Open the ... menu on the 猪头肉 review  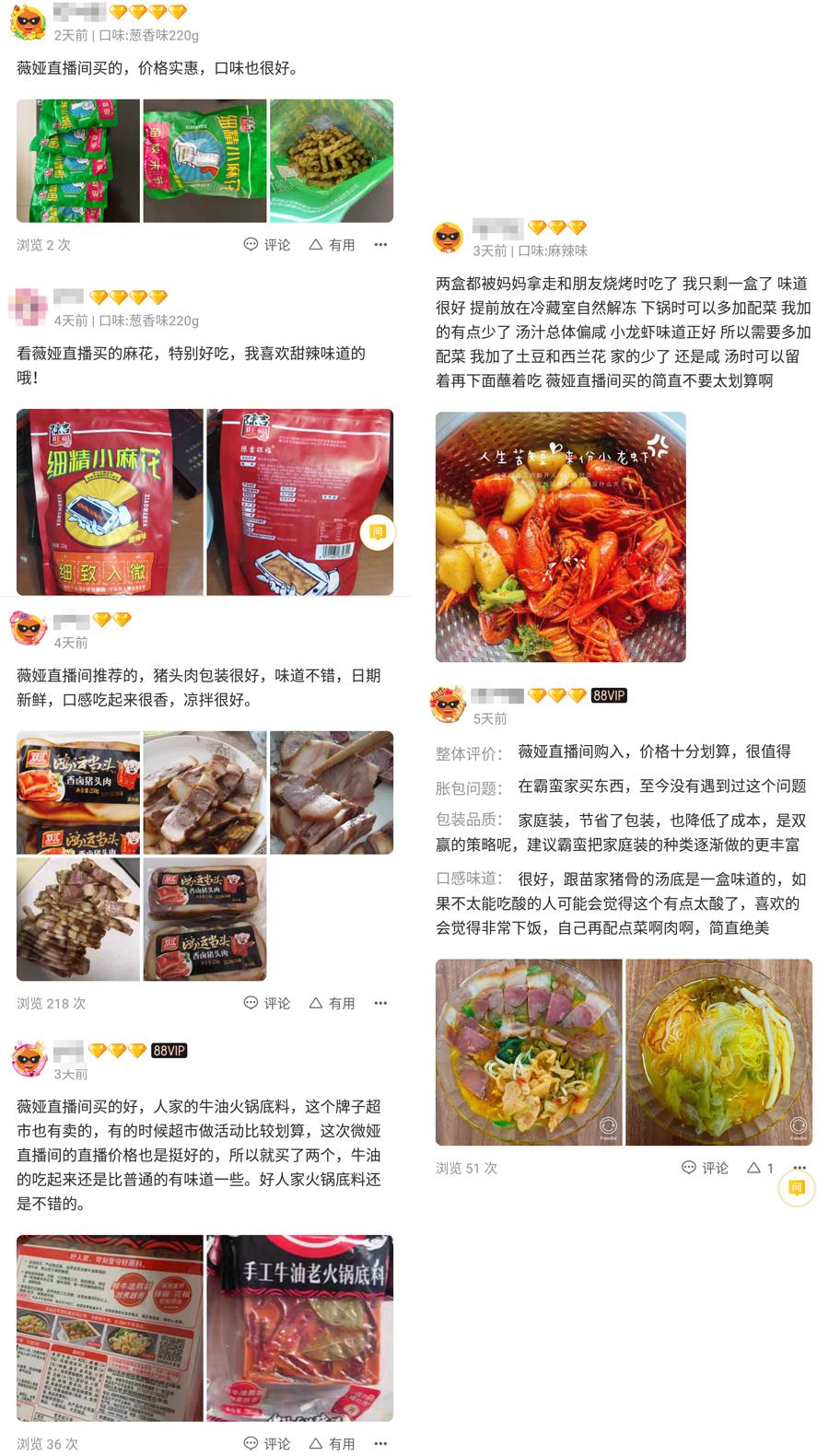[x=379, y=1003]
